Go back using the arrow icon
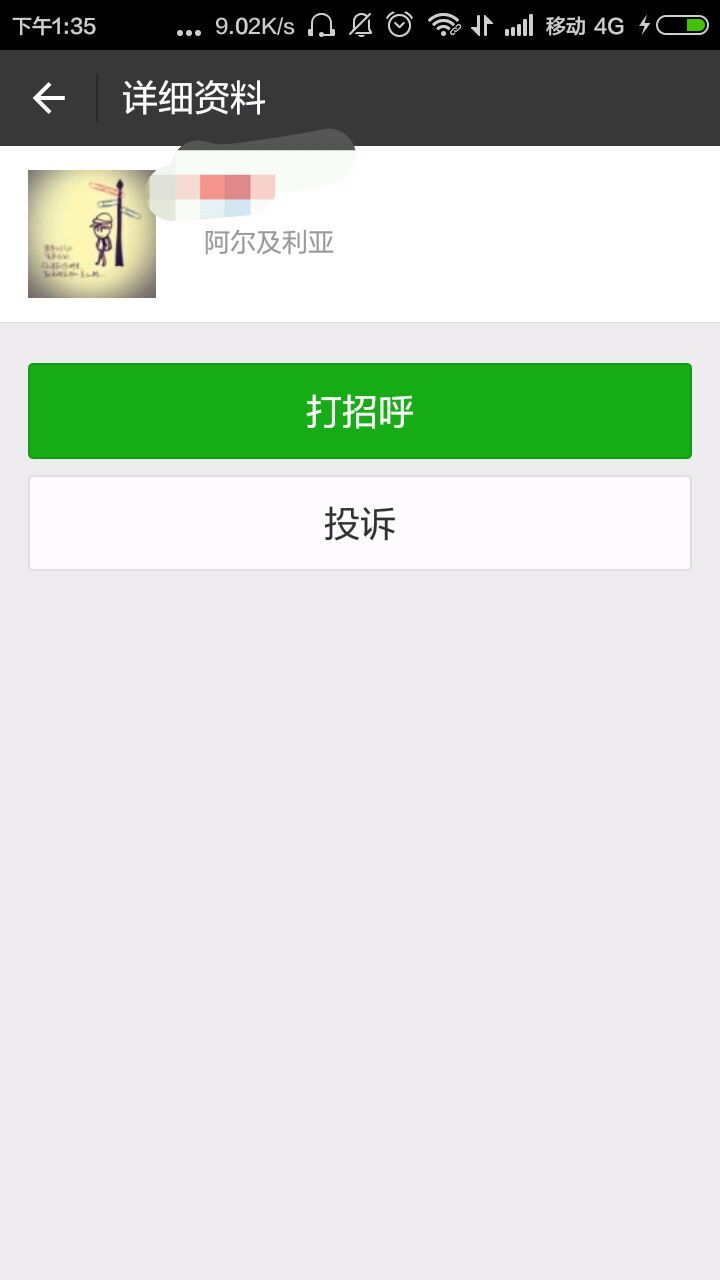 [x=48, y=98]
